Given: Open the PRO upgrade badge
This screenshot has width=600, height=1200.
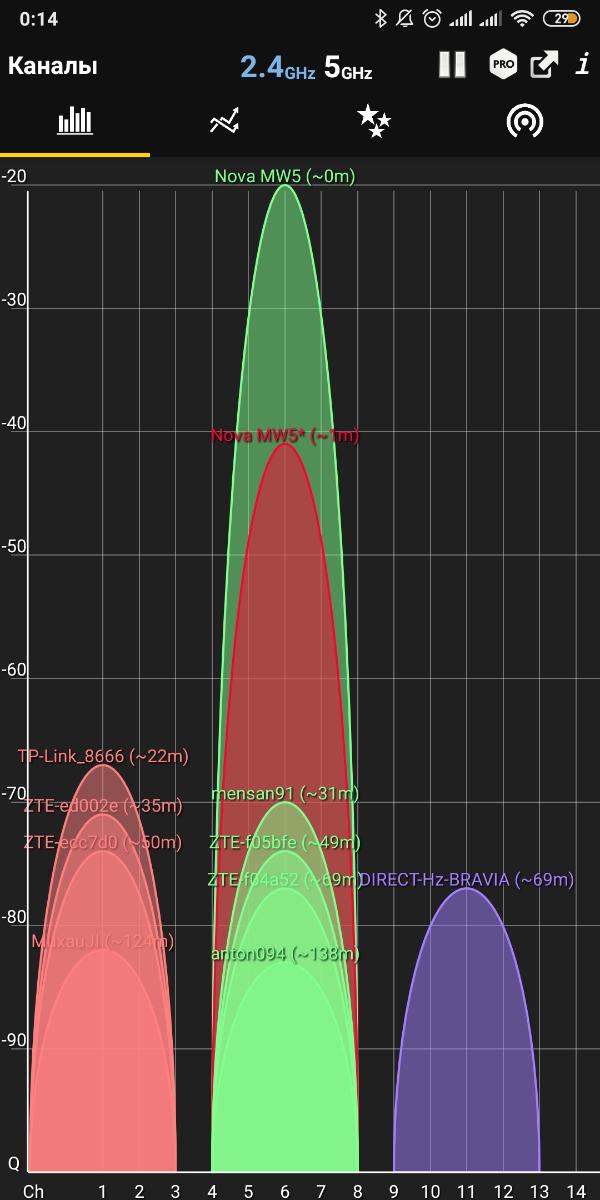Looking at the screenshot, I should click(x=502, y=66).
